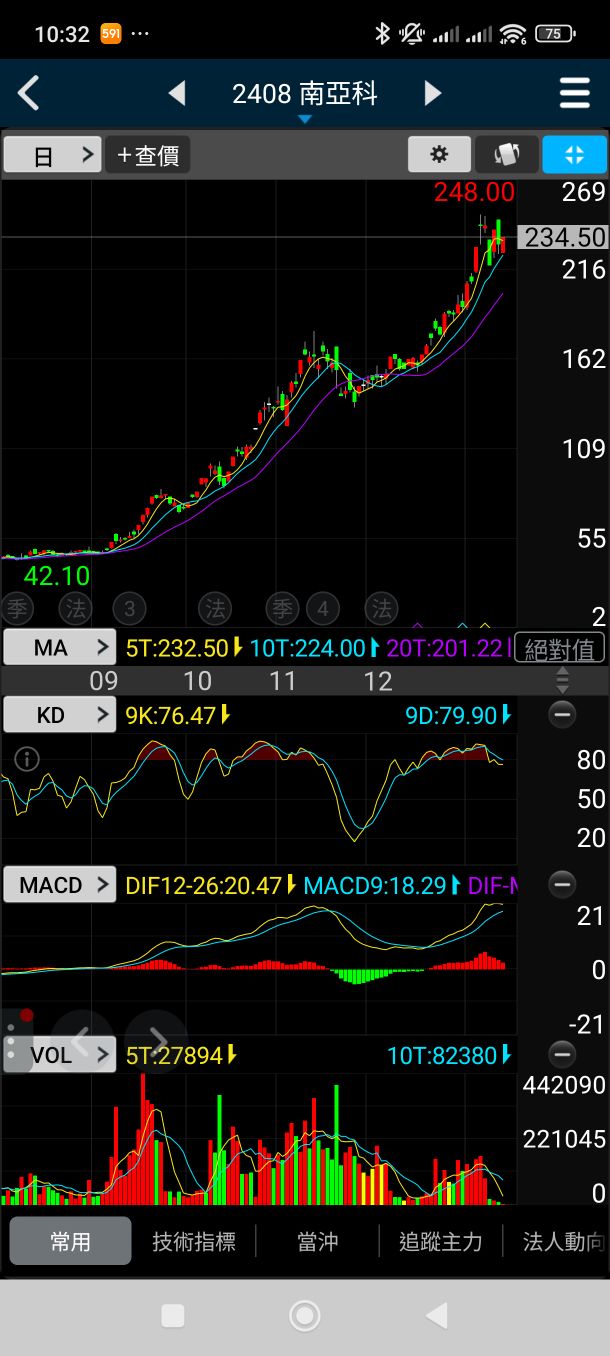The image size is (610, 1356).
Task: Collapse the MACD indicator panel
Action: click(562, 884)
